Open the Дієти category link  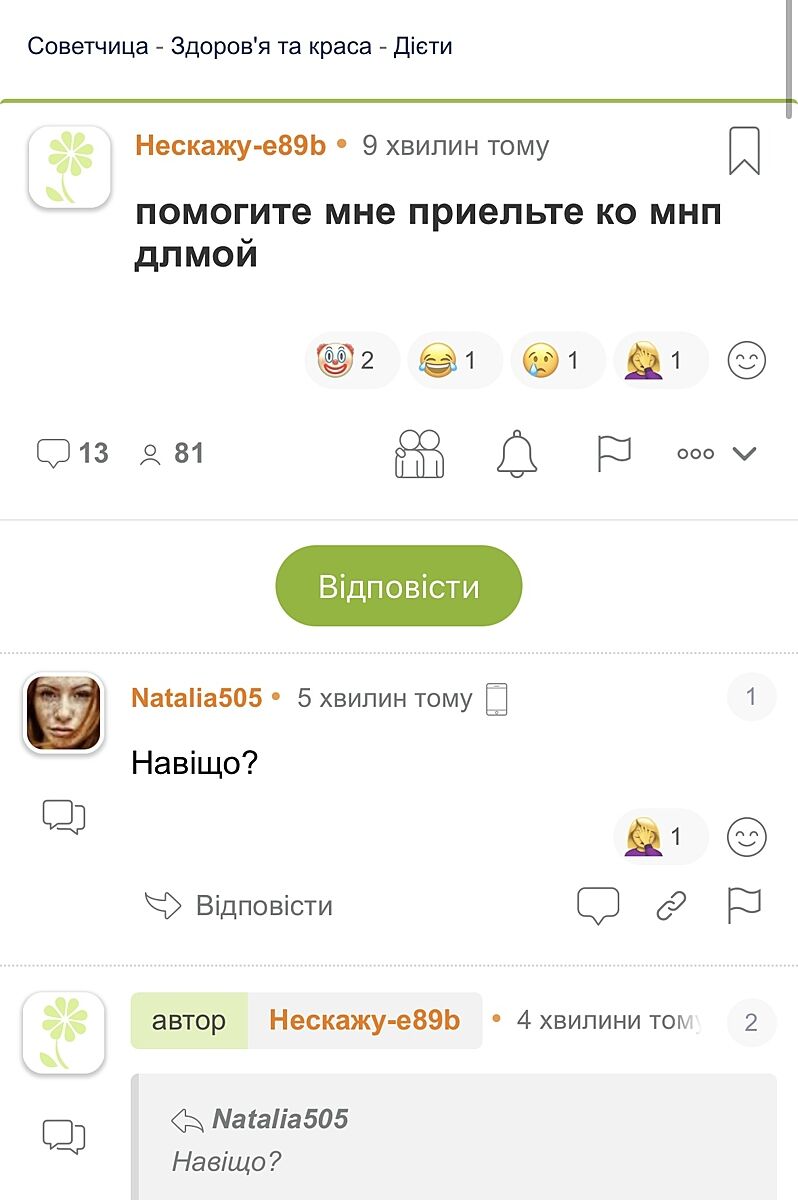[x=423, y=46]
